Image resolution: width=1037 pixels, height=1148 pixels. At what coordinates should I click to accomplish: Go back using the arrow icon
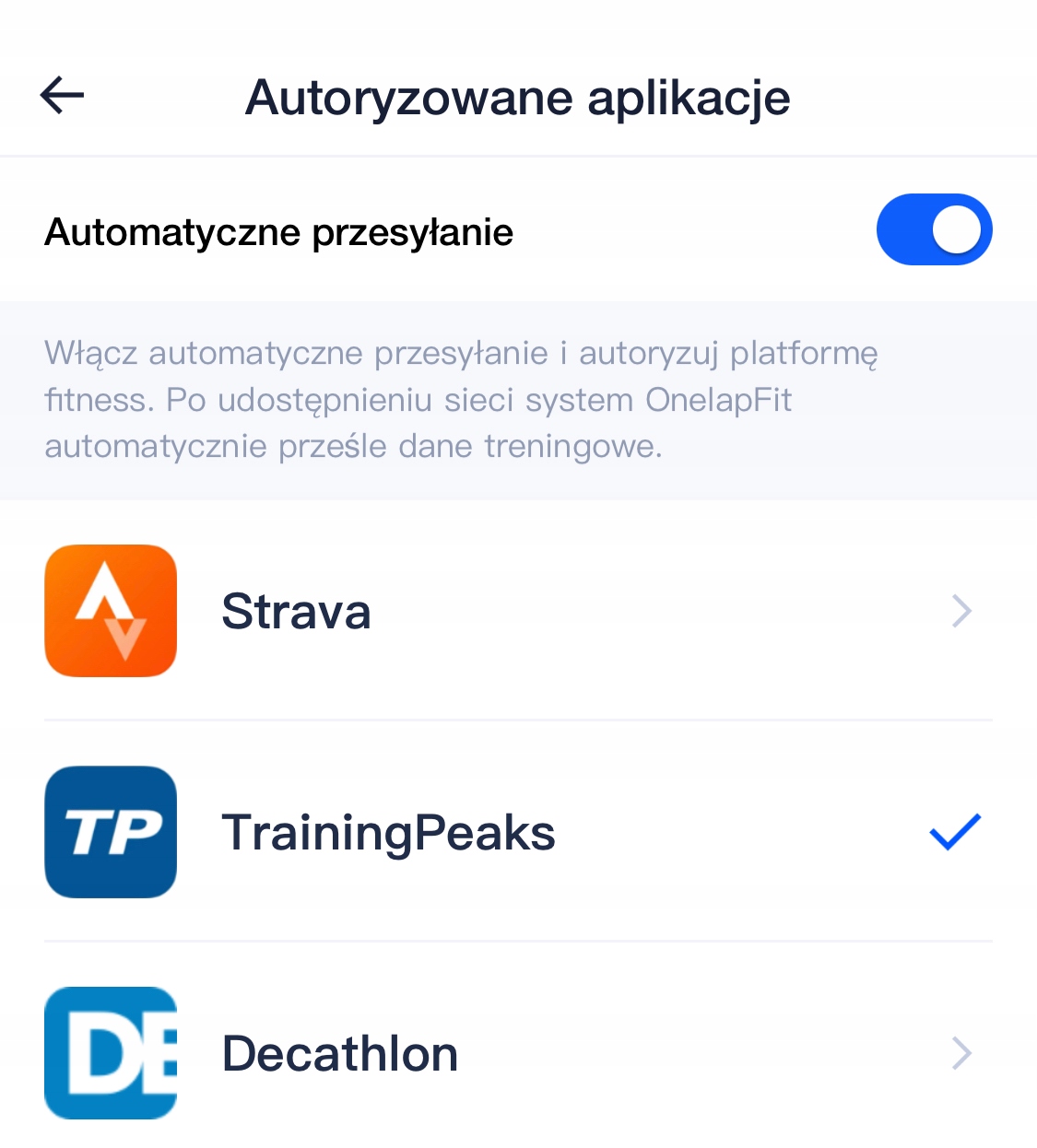63,95
